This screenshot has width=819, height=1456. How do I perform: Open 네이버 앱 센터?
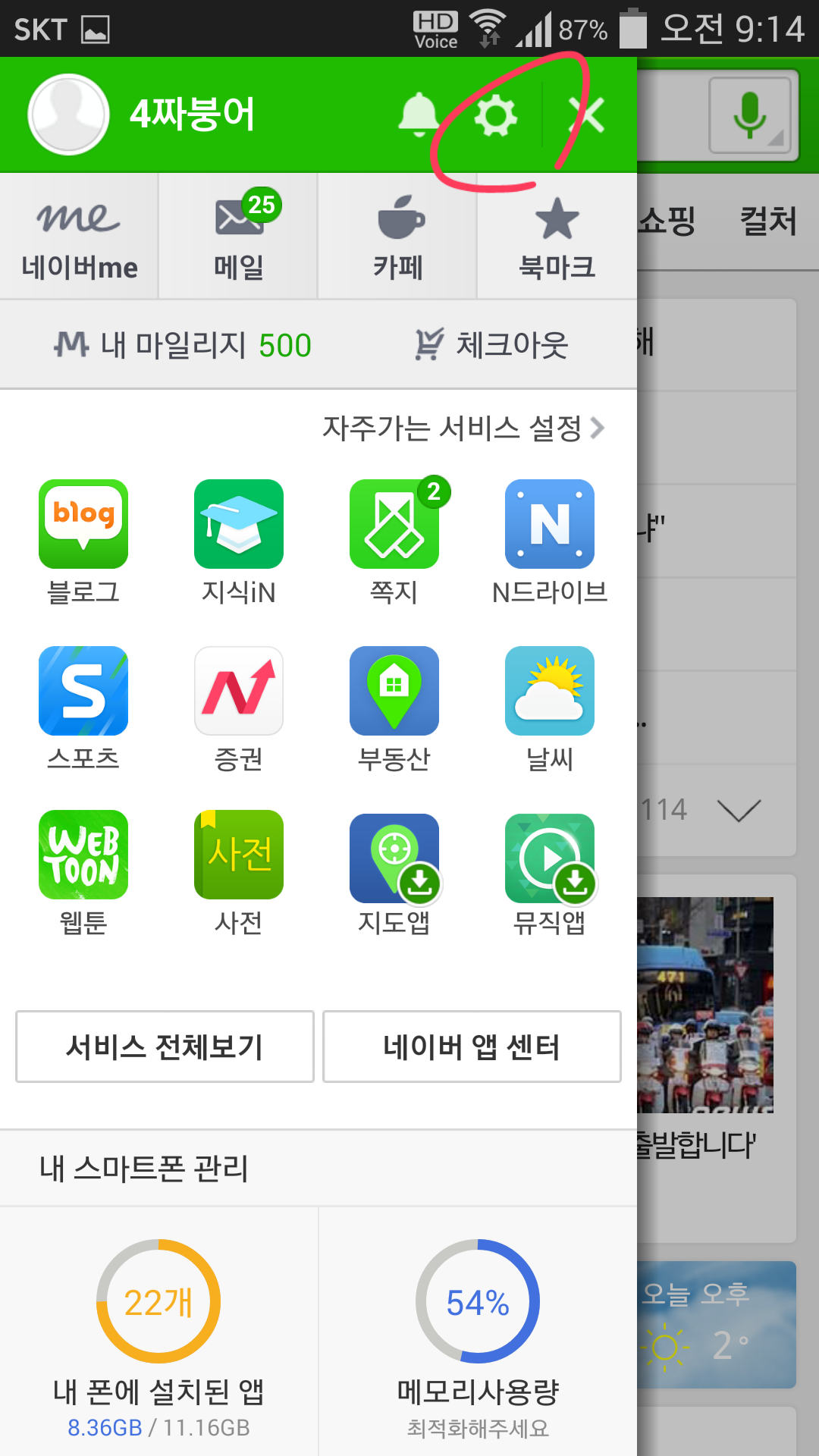tap(472, 1046)
